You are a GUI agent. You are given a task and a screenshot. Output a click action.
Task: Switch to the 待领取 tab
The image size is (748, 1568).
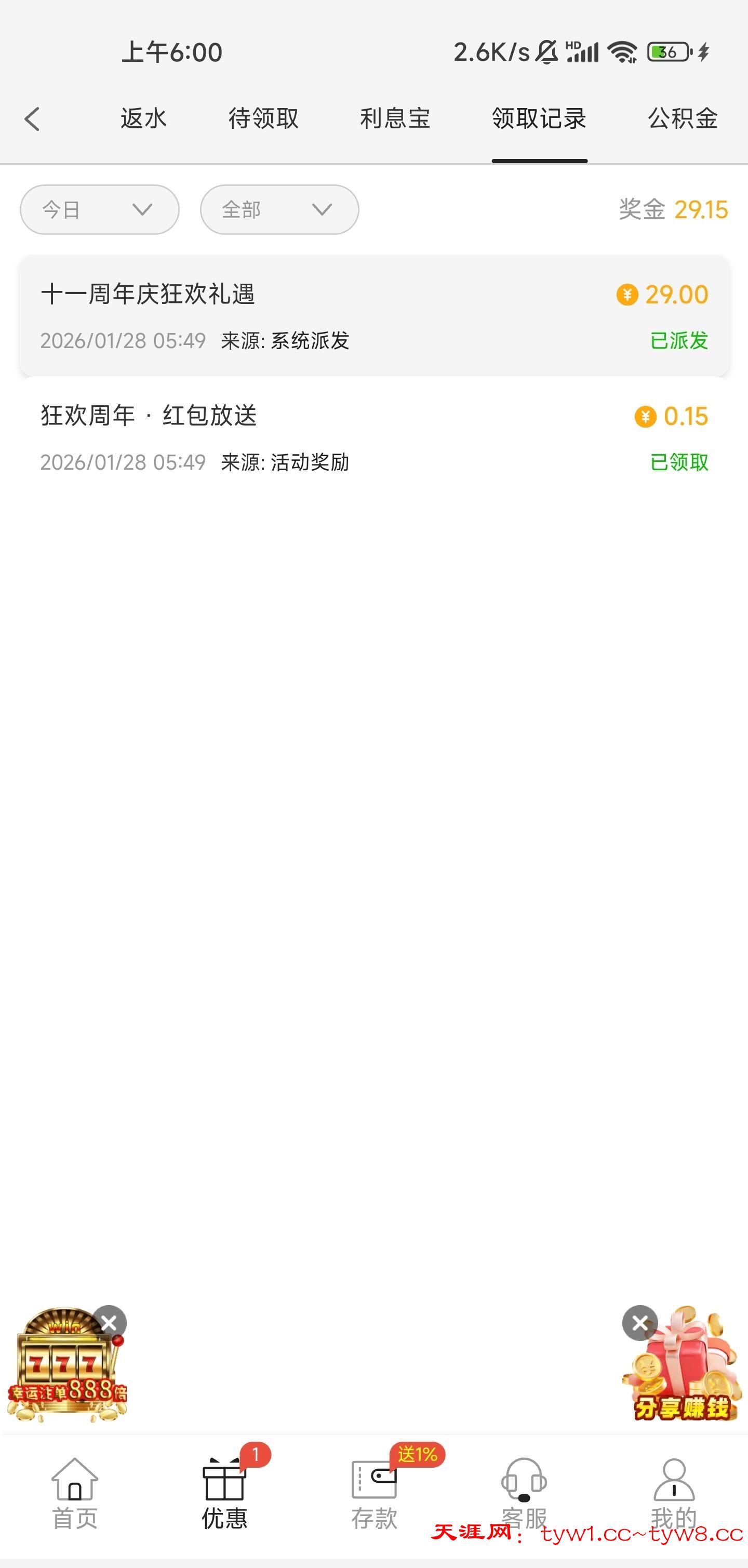click(x=263, y=118)
